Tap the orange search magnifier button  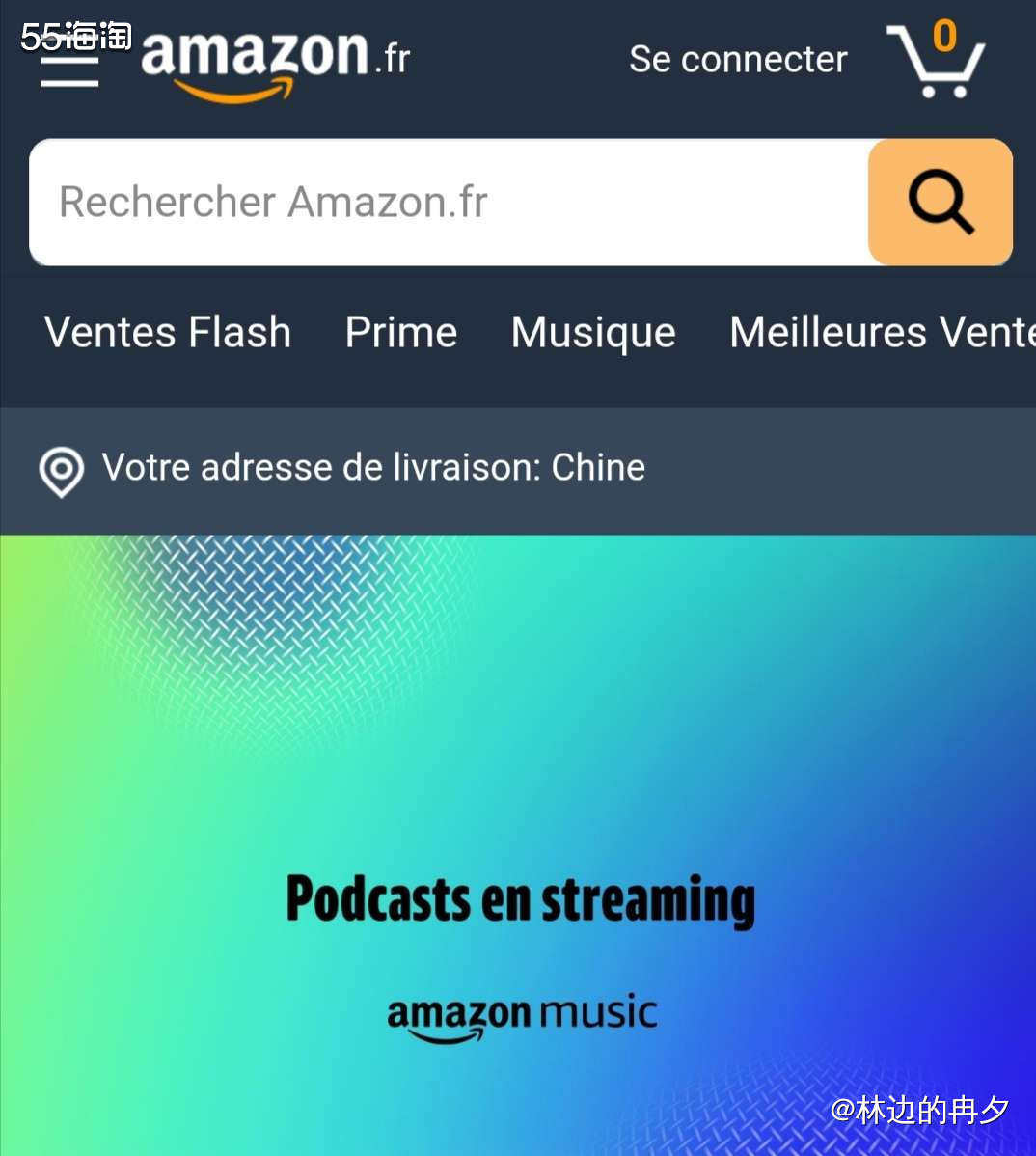(941, 203)
